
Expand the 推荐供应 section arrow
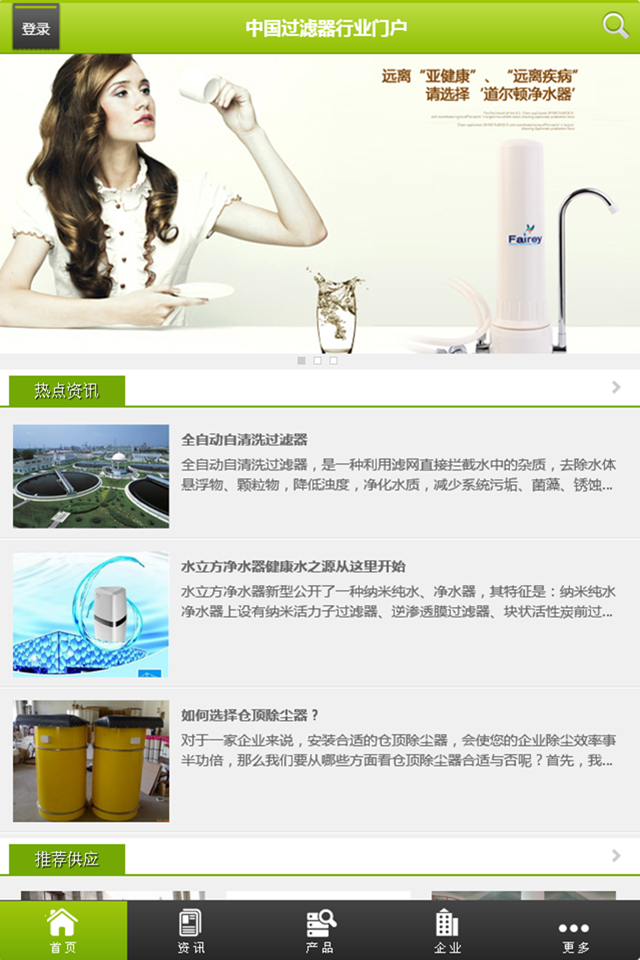[x=616, y=856]
